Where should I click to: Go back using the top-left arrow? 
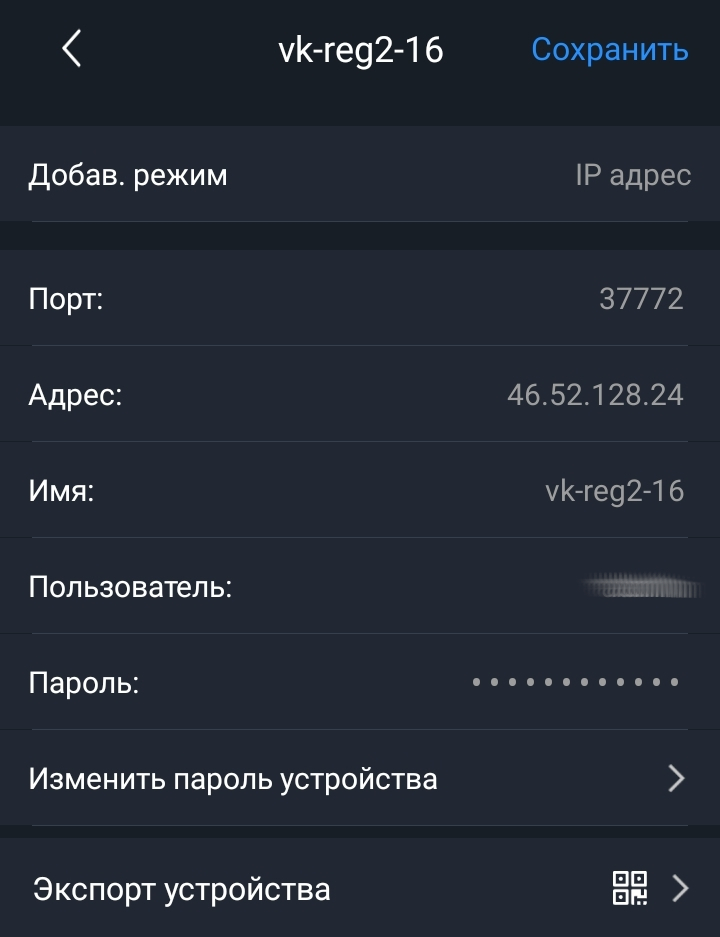[71, 49]
